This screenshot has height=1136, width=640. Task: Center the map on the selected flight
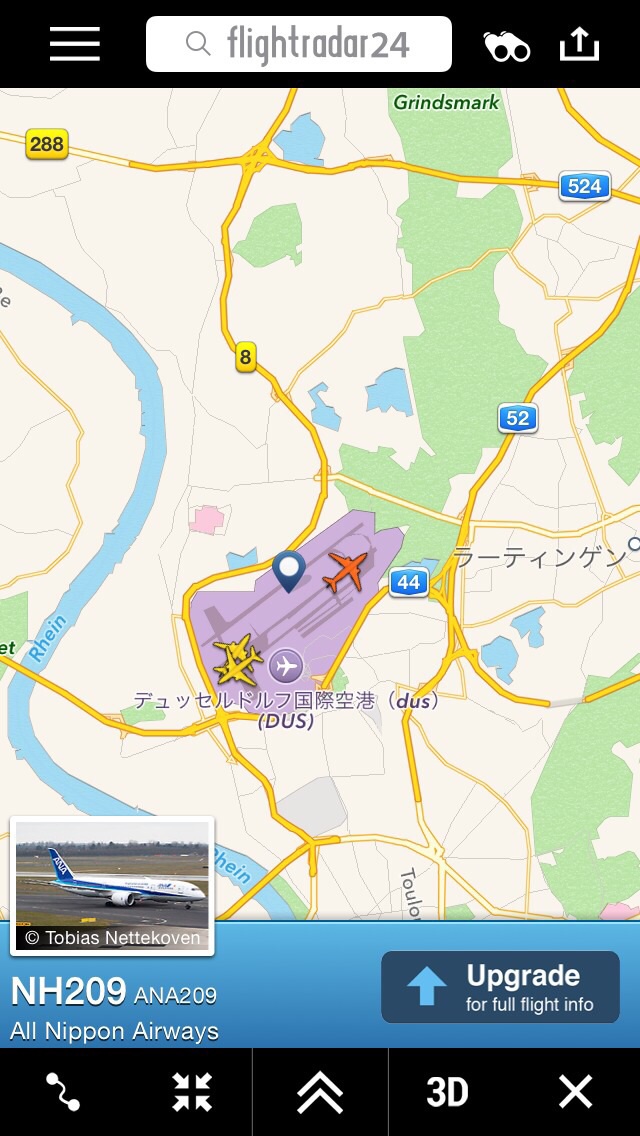click(x=191, y=1092)
